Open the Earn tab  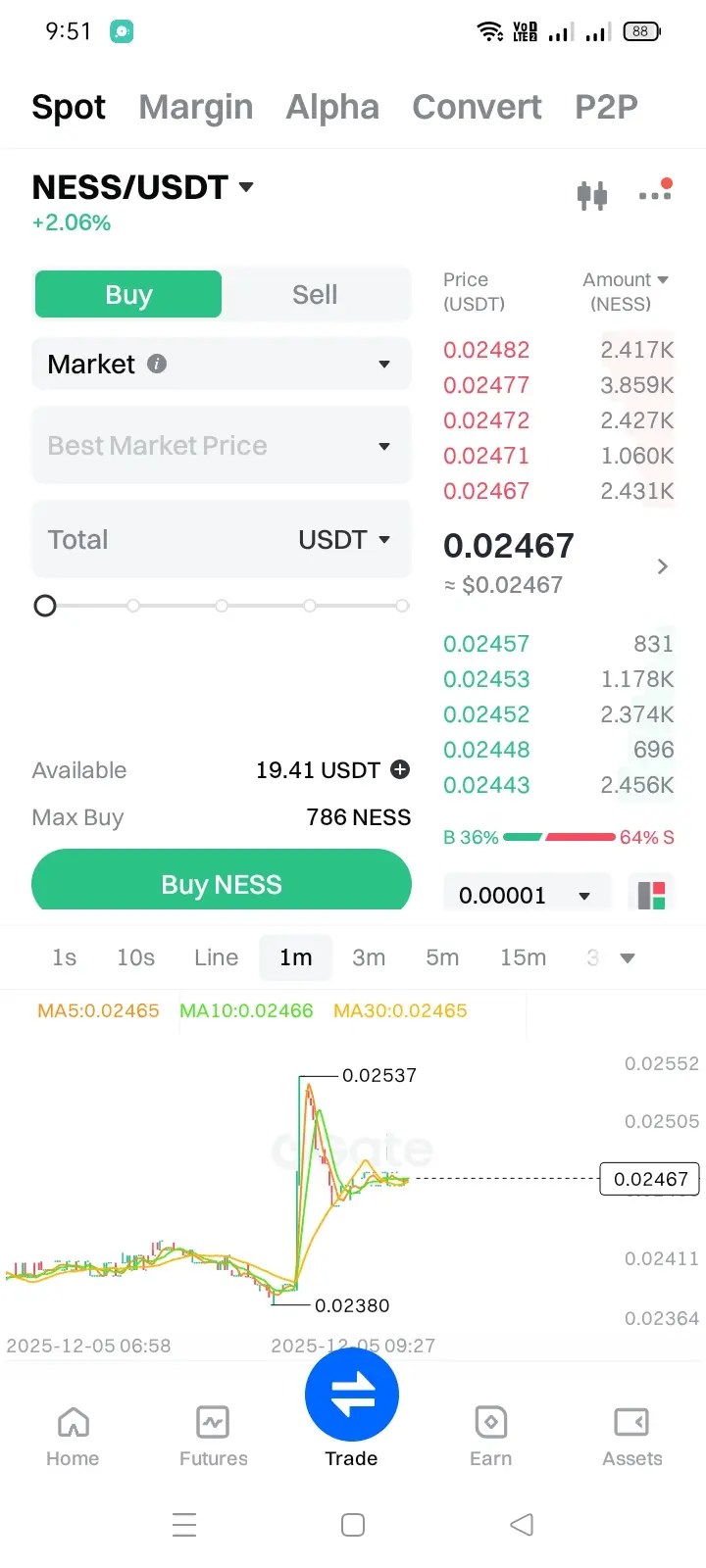(490, 1436)
